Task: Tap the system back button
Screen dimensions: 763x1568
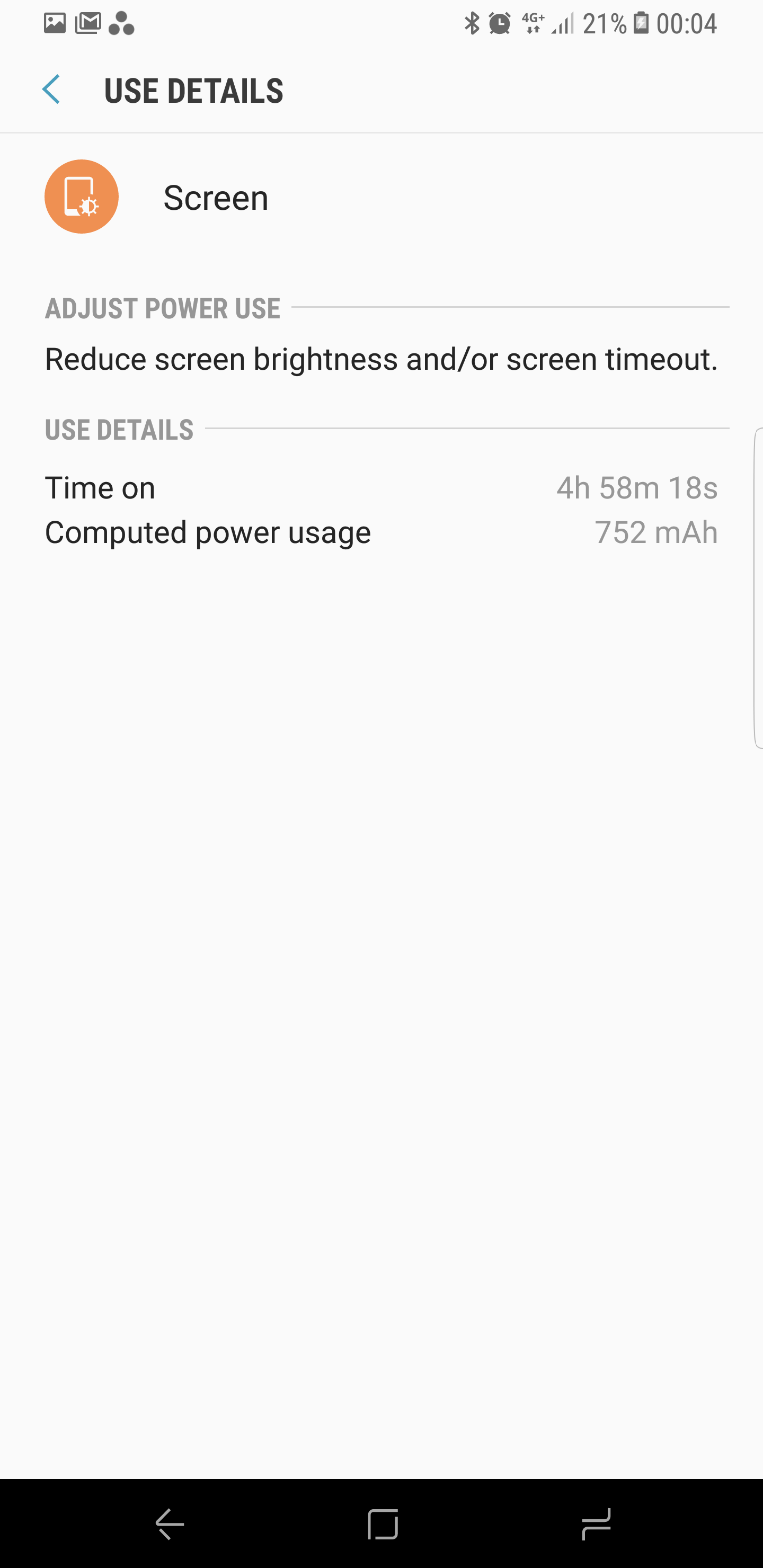Action: click(170, 1523)
